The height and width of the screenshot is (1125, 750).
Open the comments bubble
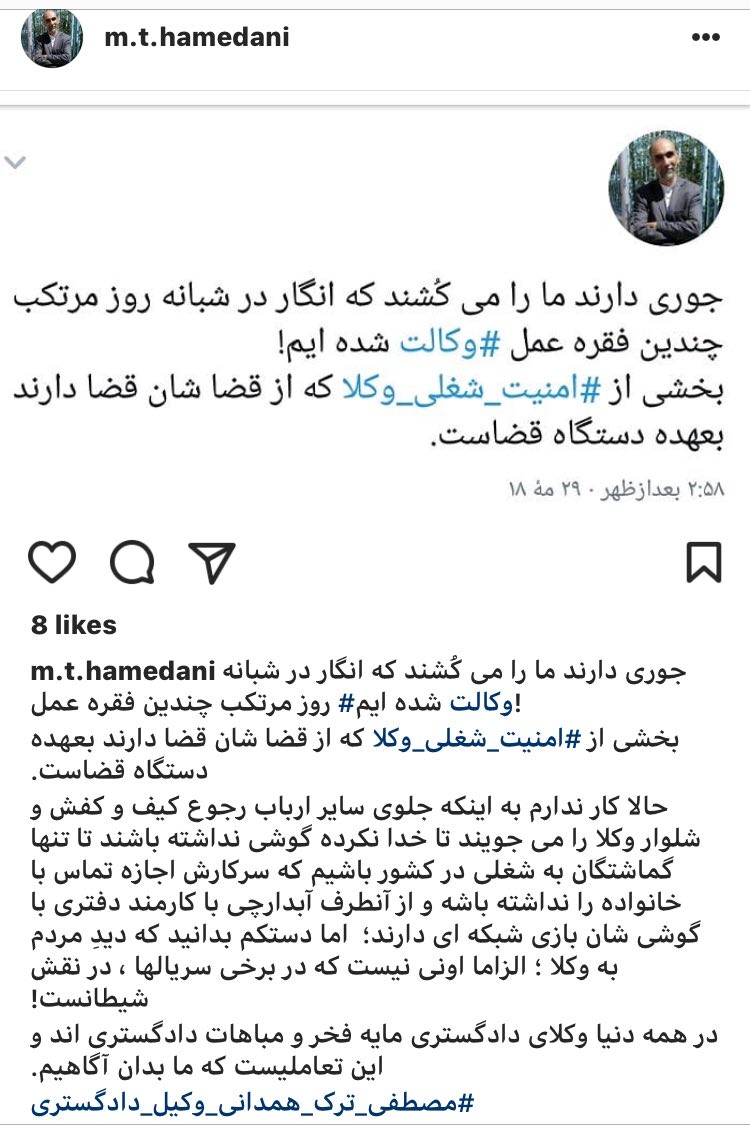tap(132, 562)
